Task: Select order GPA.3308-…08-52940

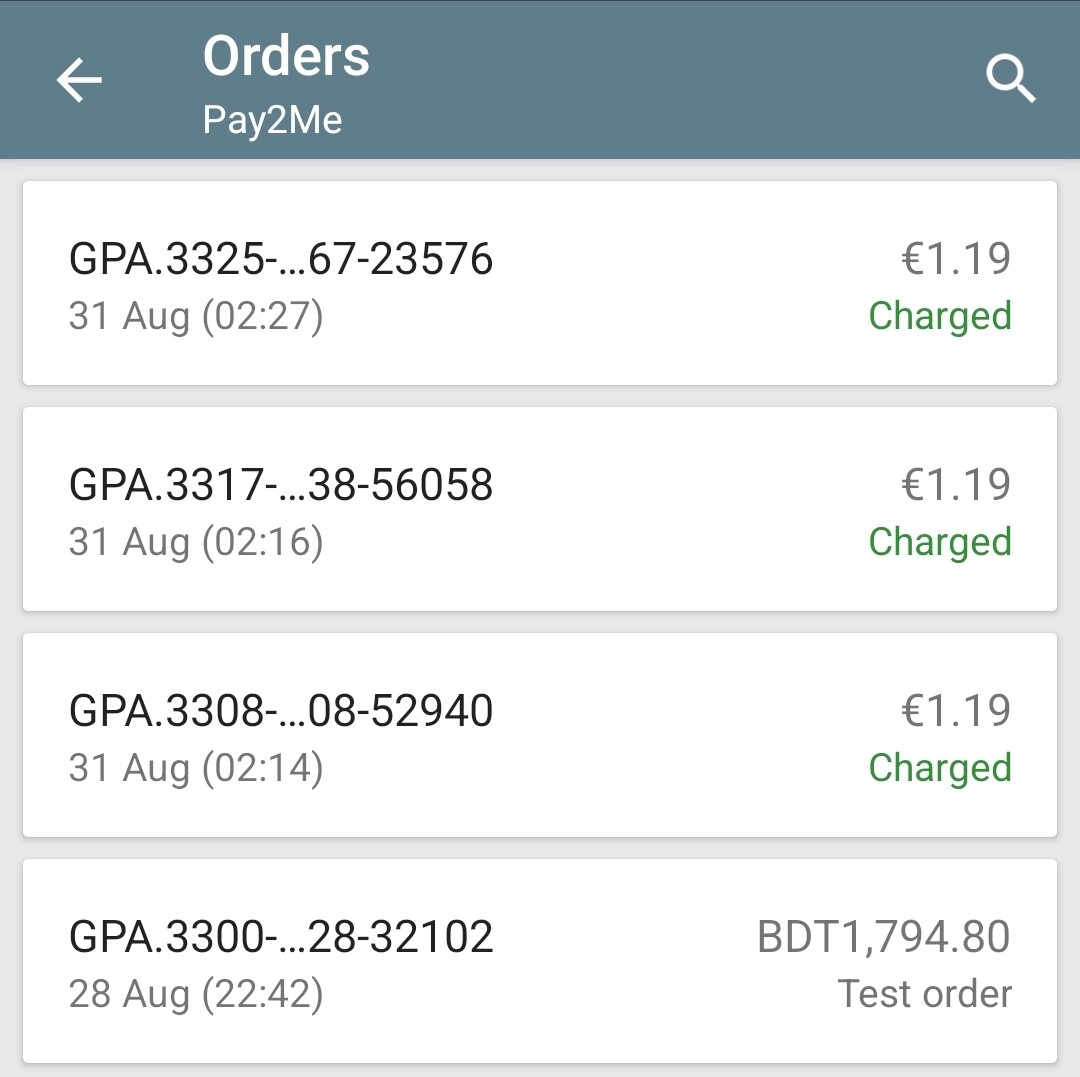Action: [540, 735]
